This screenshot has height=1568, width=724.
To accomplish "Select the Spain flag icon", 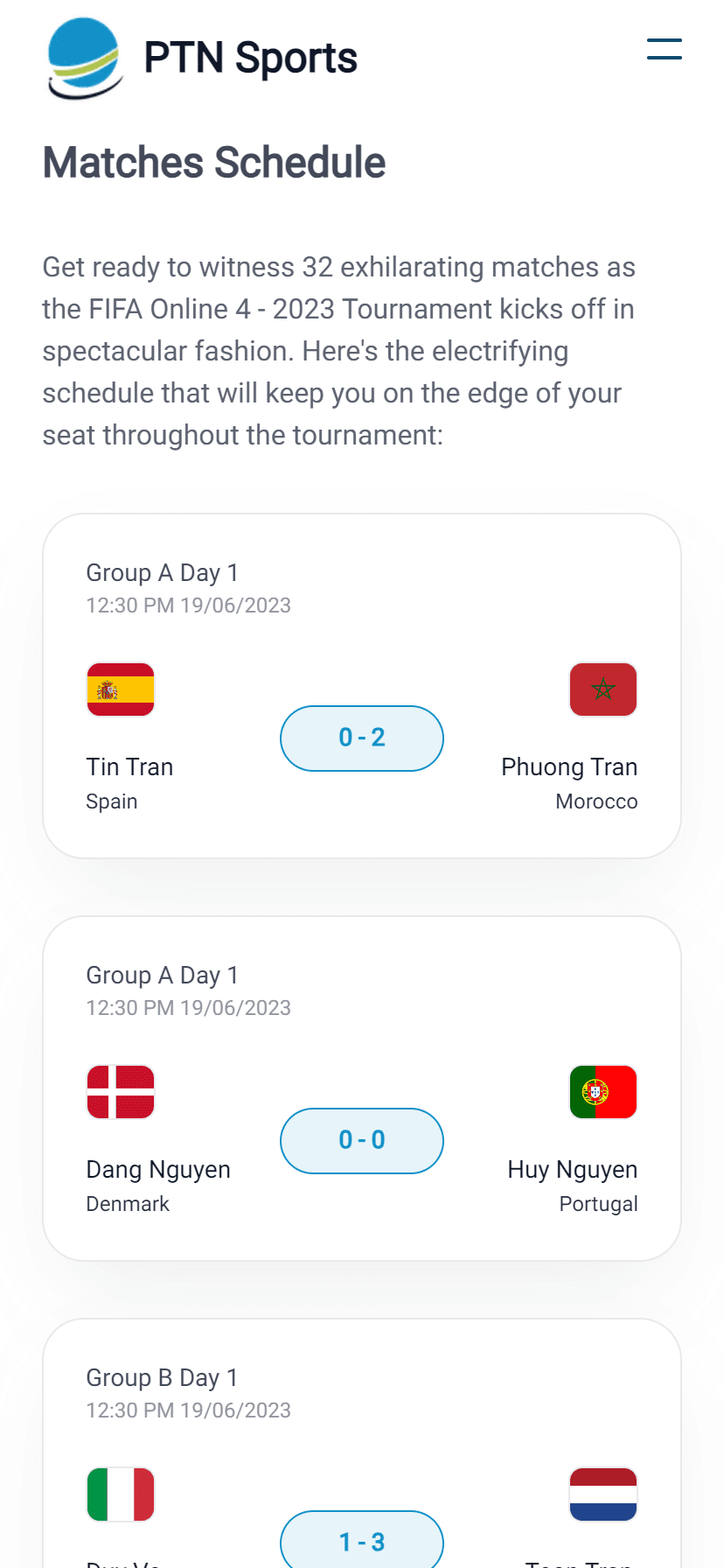I will coord(120,689).
